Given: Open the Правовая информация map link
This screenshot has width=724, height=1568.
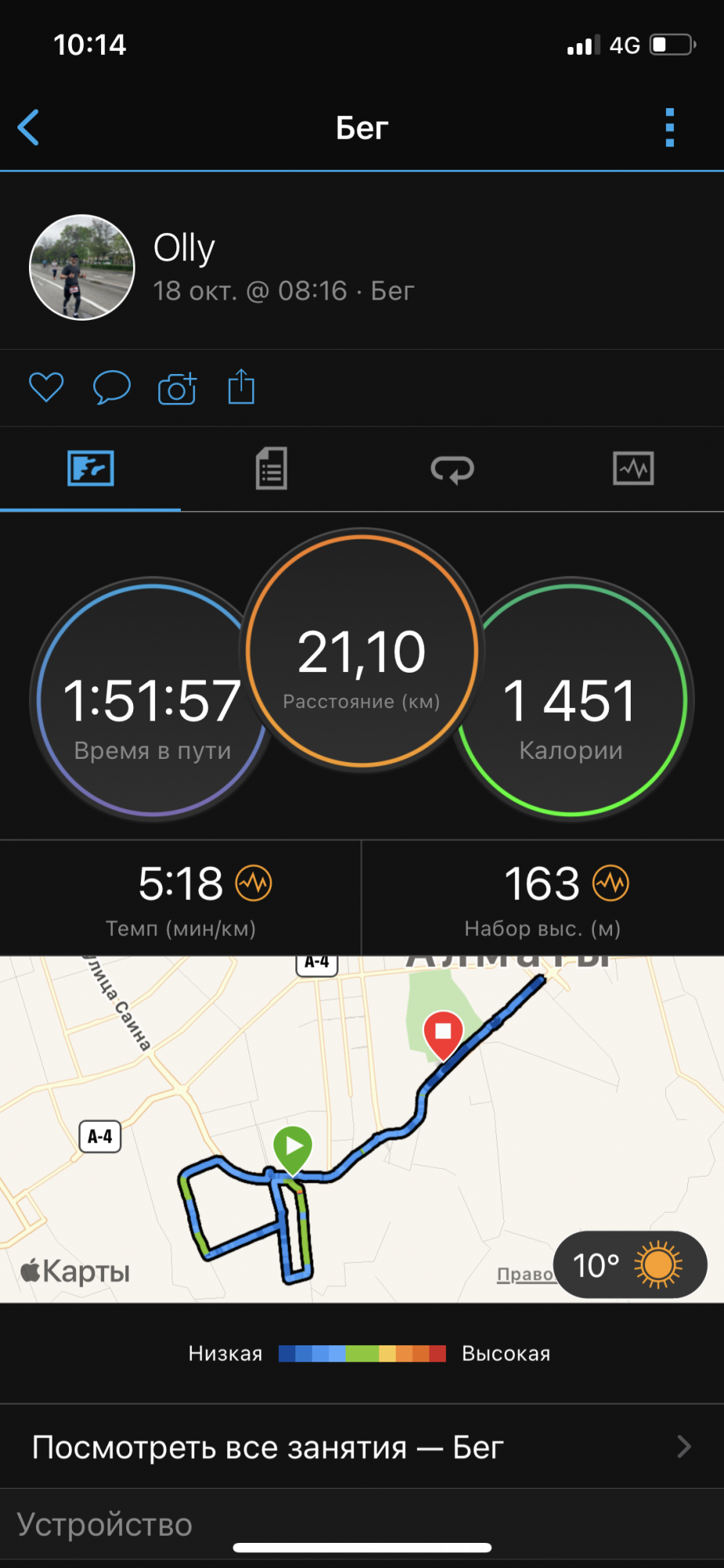Looking at the screenshot, I should click(525, 1275).
